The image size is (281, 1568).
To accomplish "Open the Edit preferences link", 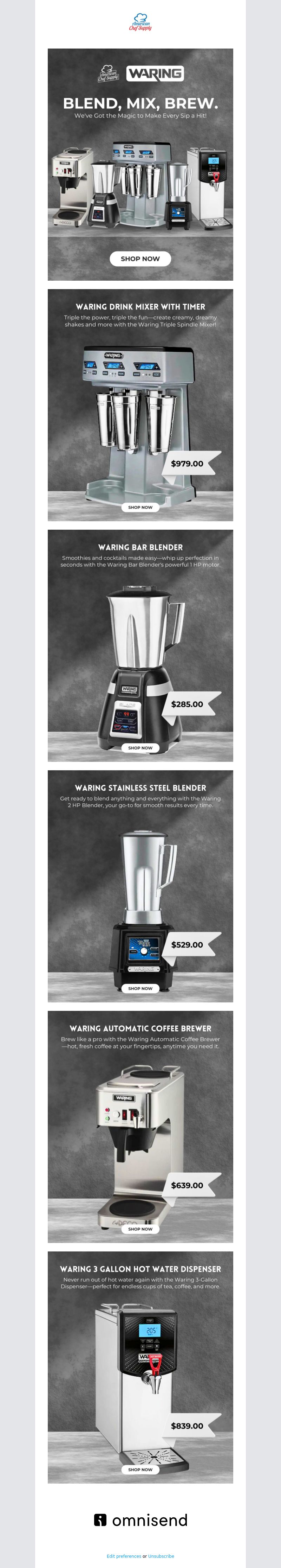I will pos(124,1556).
